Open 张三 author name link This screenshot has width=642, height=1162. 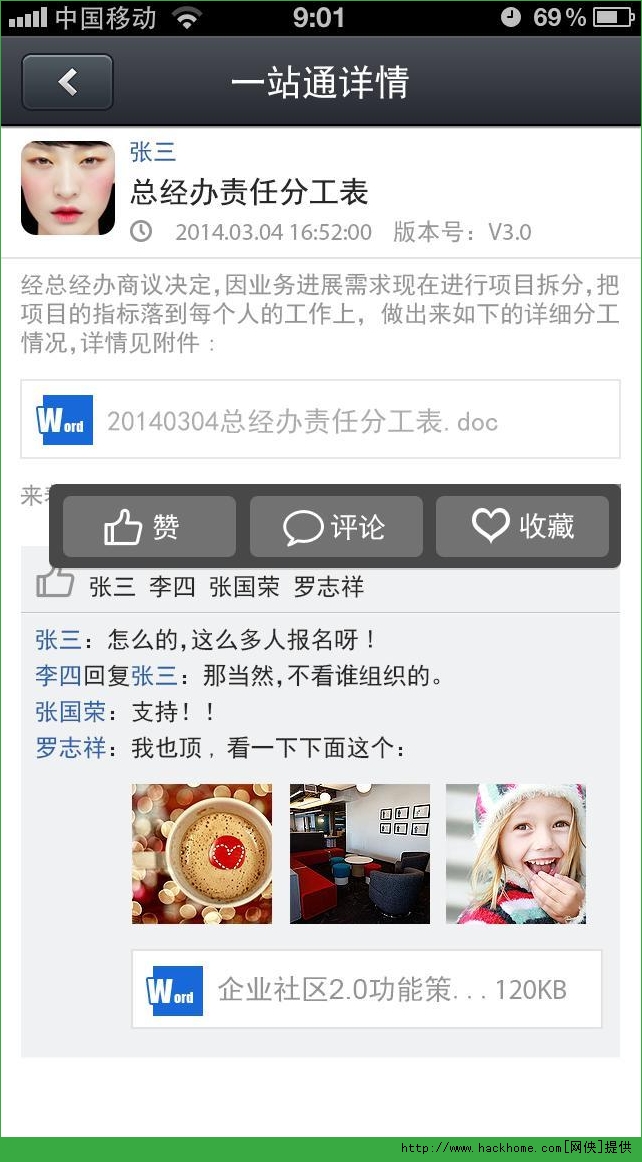point(153,152)
